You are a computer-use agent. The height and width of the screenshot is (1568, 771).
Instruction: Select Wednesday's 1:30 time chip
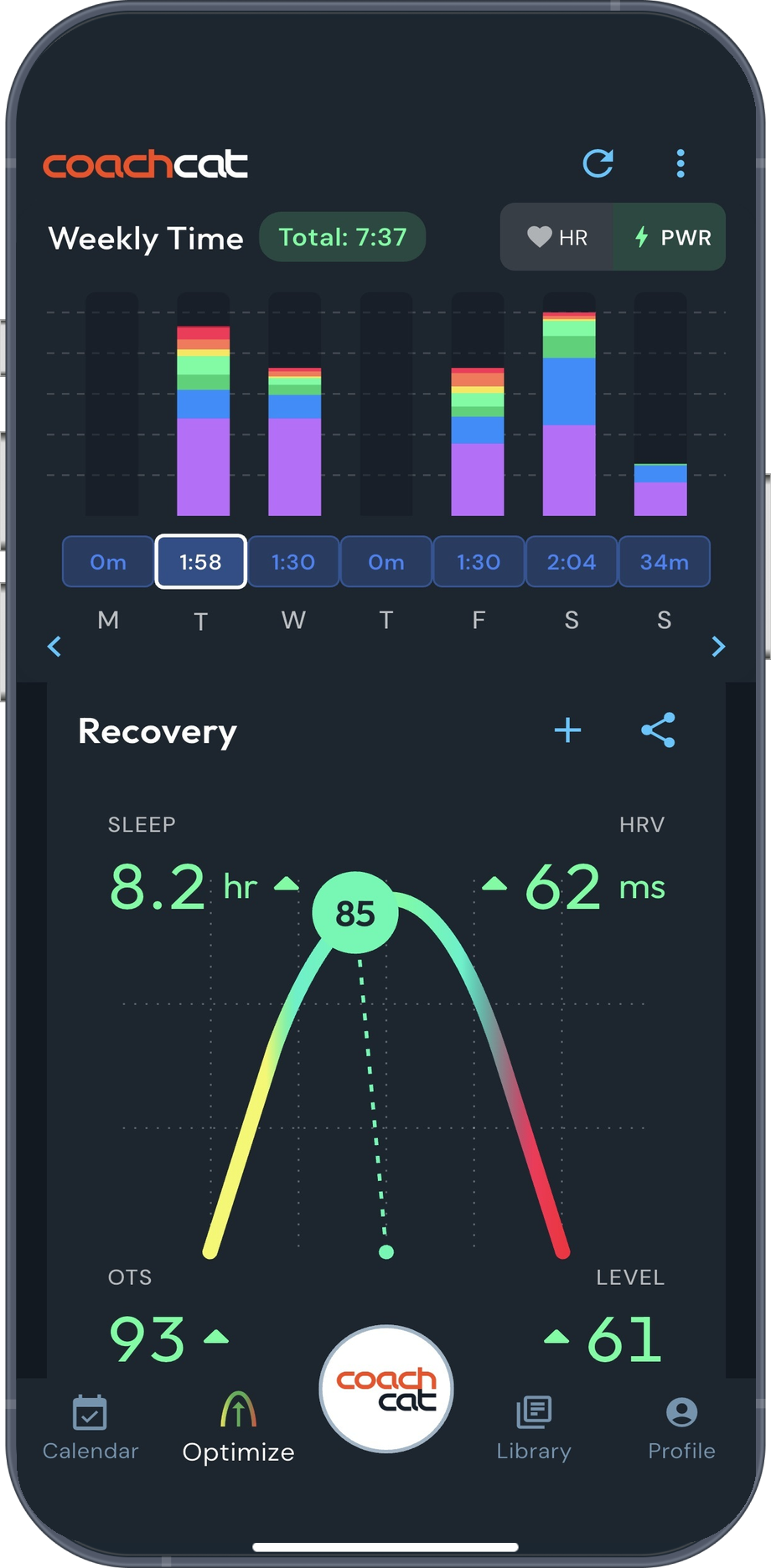pyautogui.click(x=293, y=562)
